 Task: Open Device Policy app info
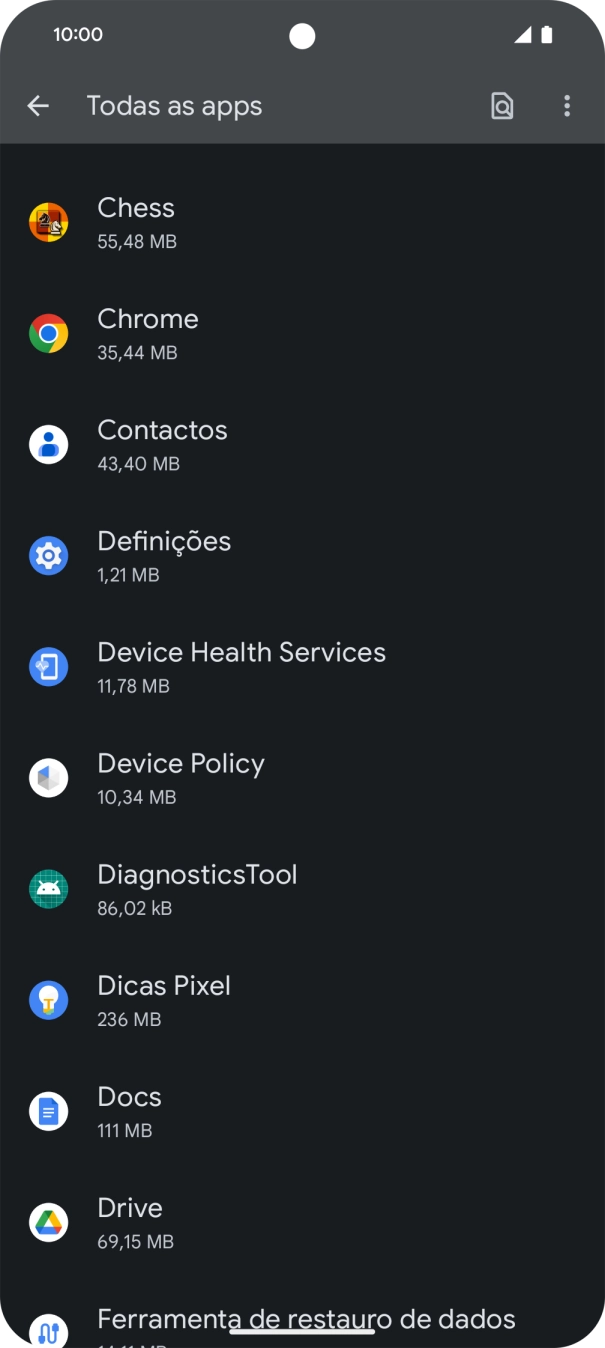pyautogui.click(x=302, y=777)
